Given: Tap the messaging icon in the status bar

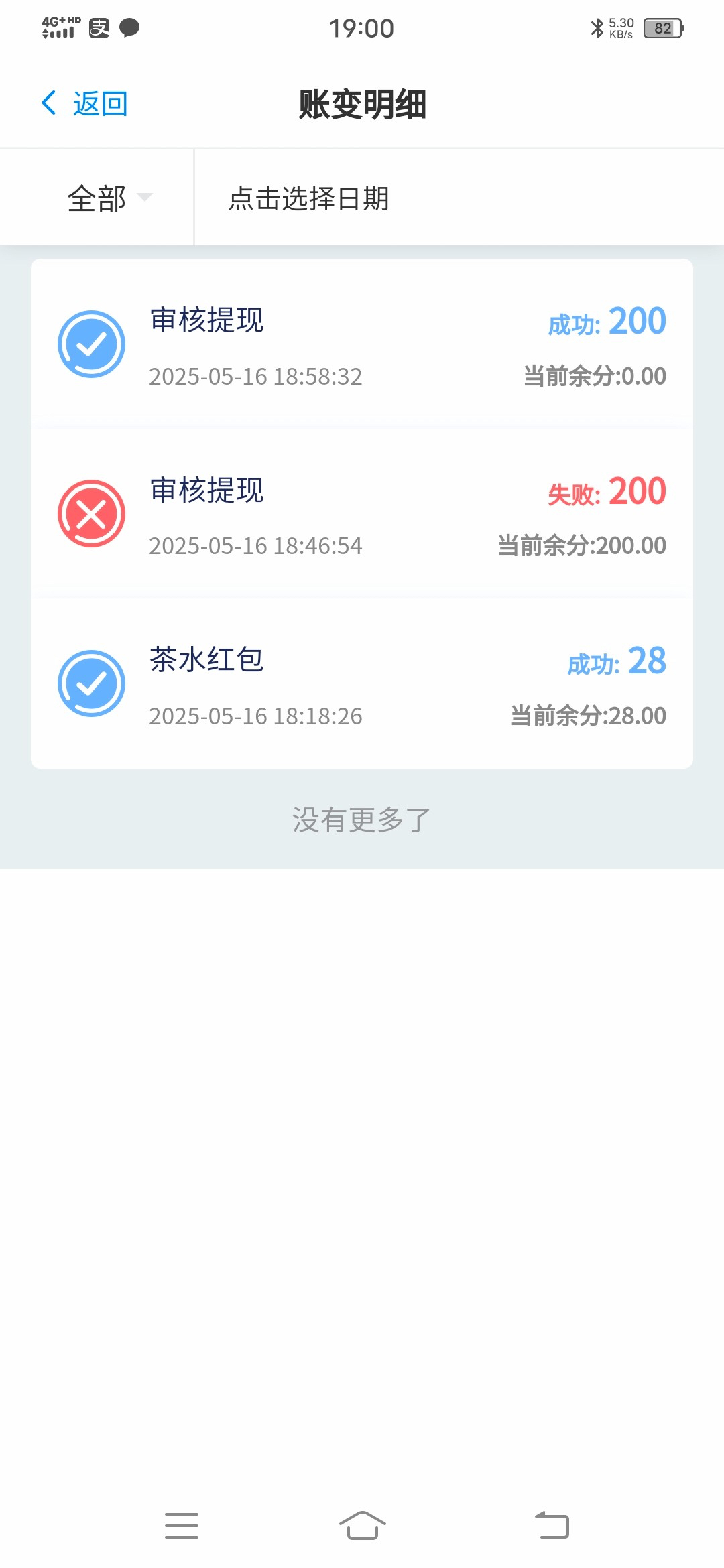Looking at the screenshot, I should [x=129, y=28].
